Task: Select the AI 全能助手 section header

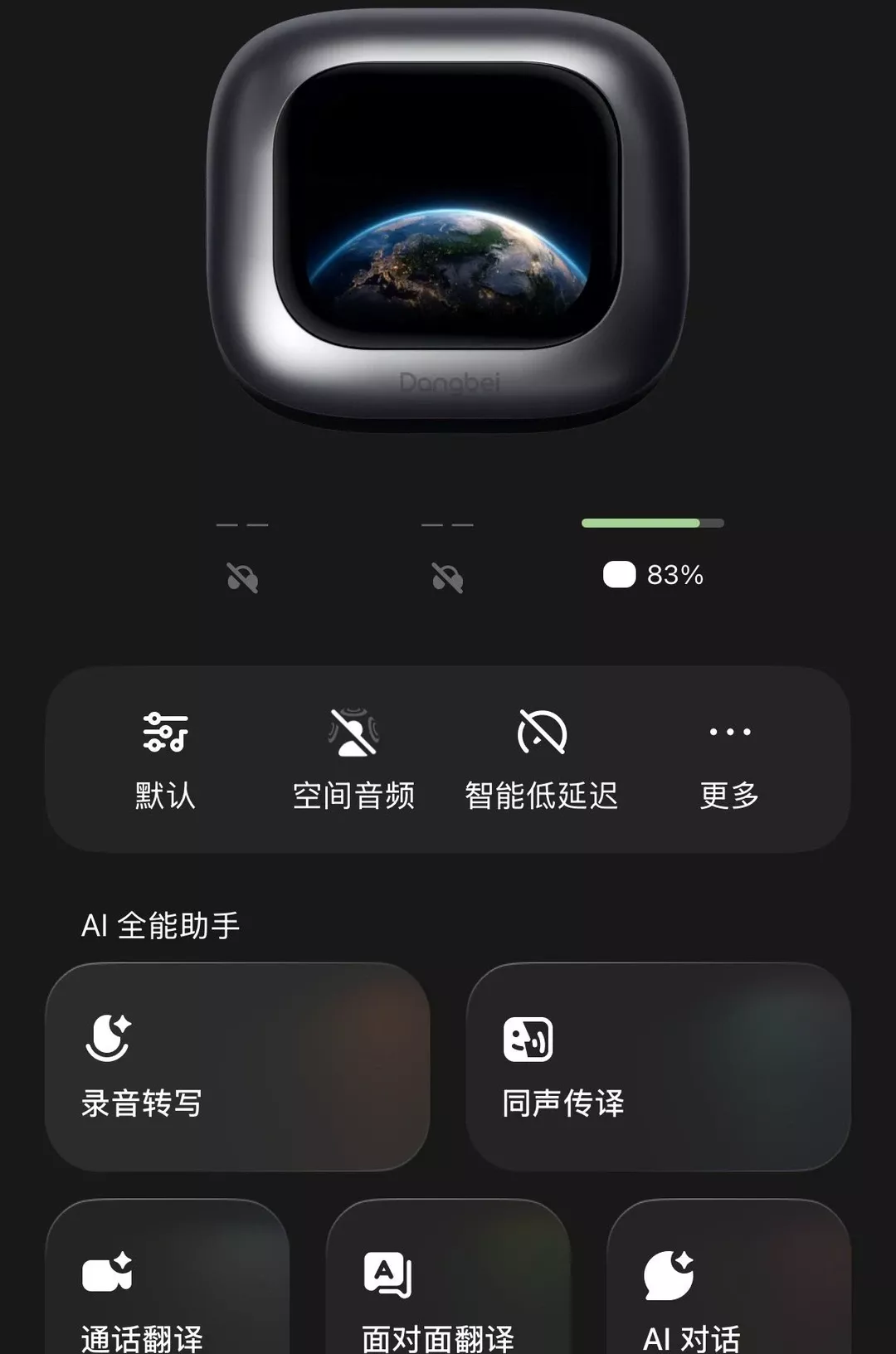Action: [159, 925]
